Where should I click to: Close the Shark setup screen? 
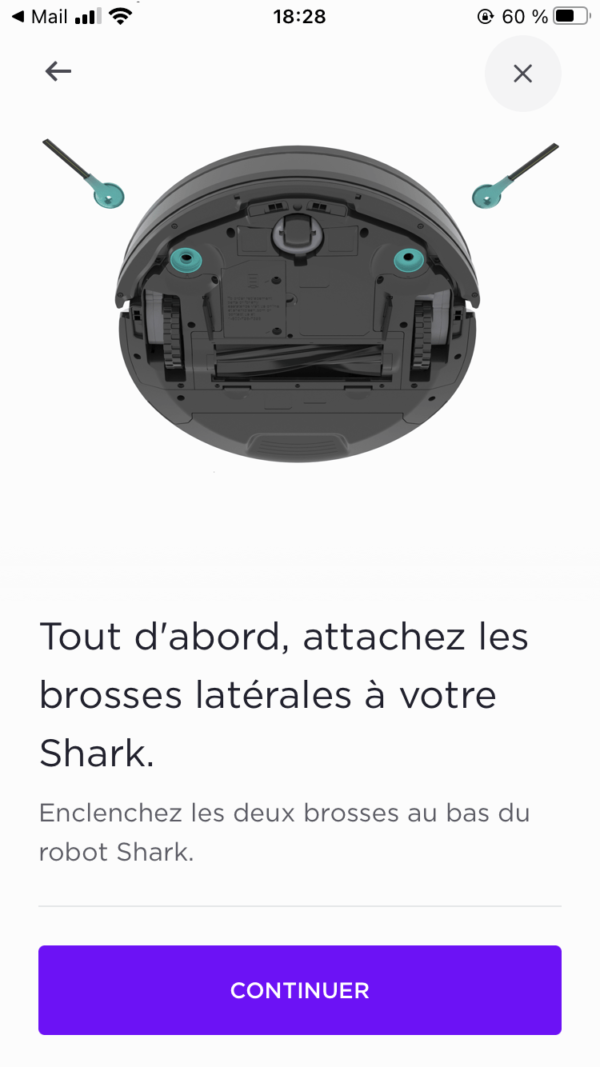pos(522,73)
